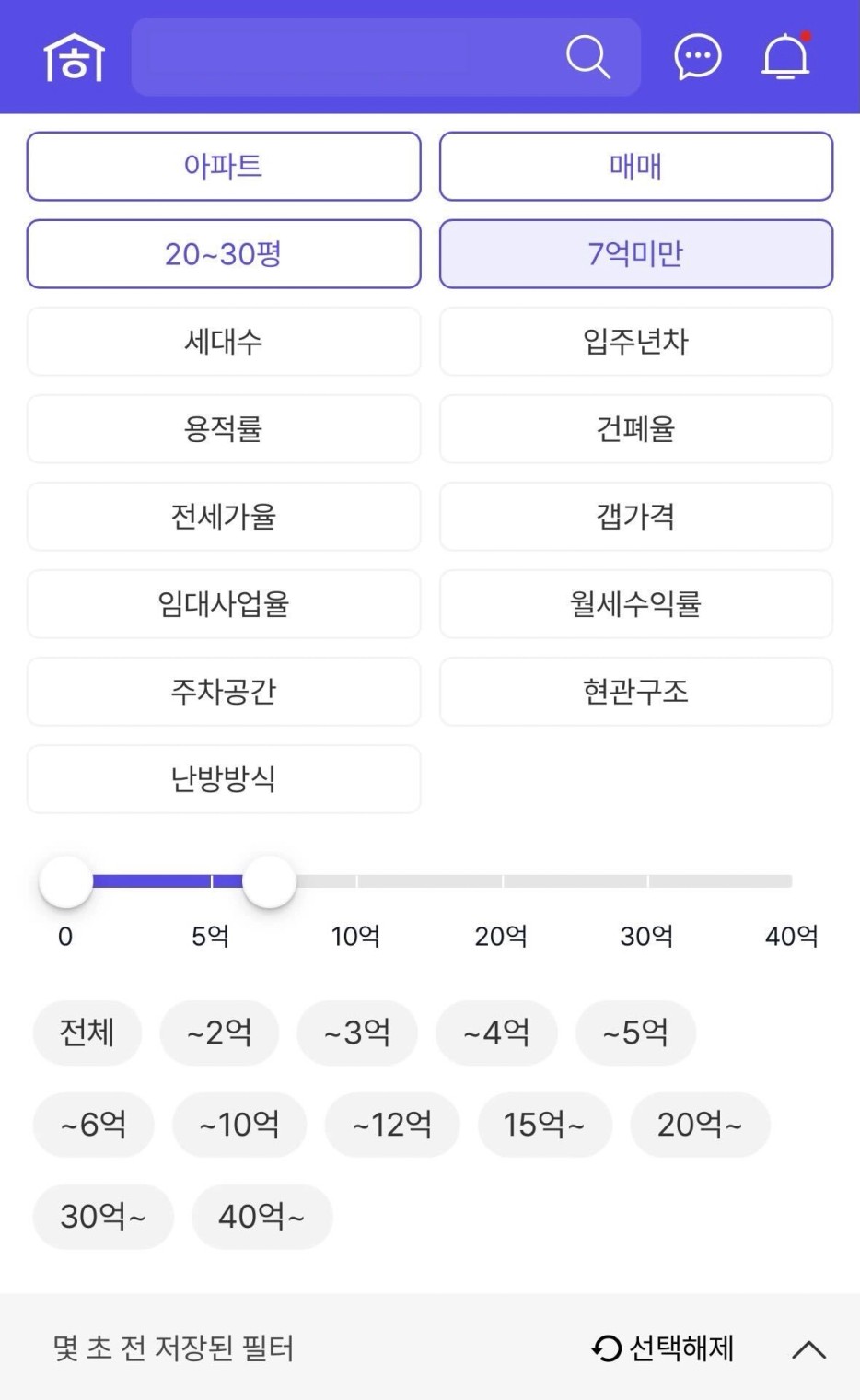
Task: Open the chat bubble icon
Action: [698, 57]
